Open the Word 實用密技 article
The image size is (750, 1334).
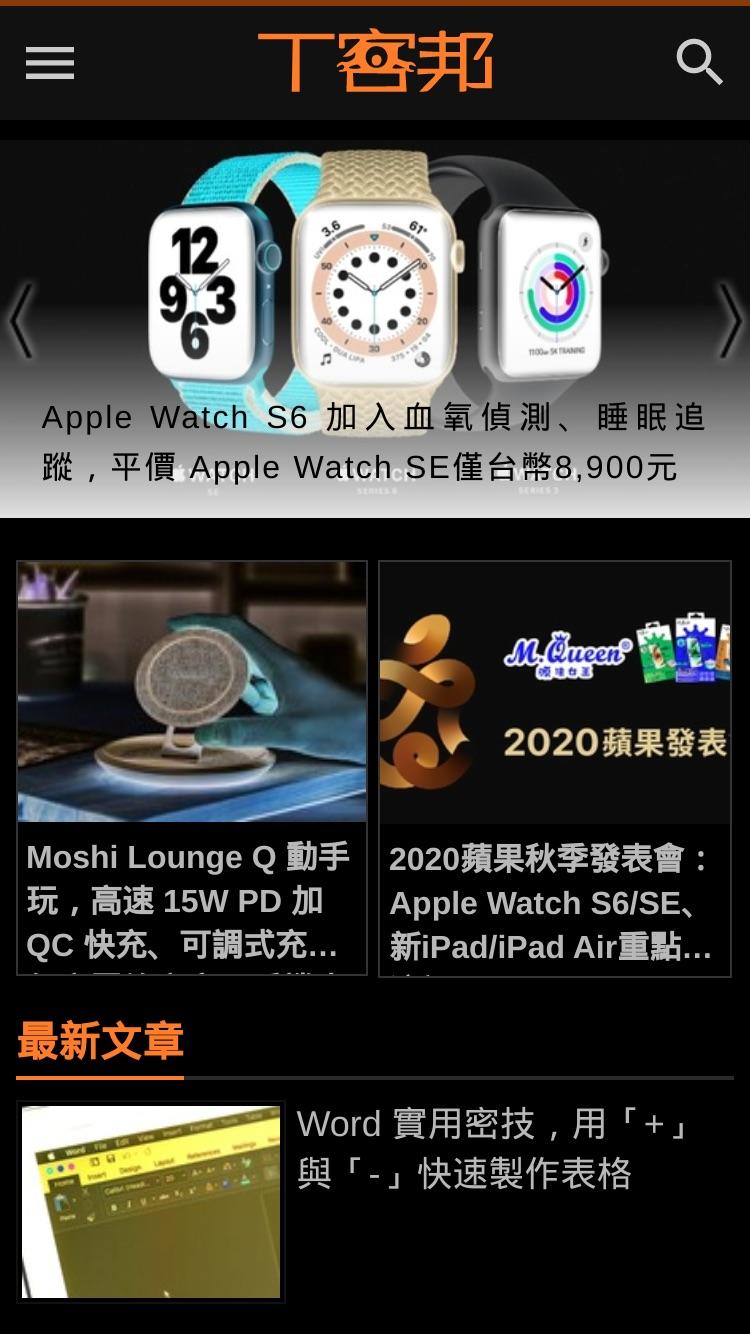point(375,1201)
